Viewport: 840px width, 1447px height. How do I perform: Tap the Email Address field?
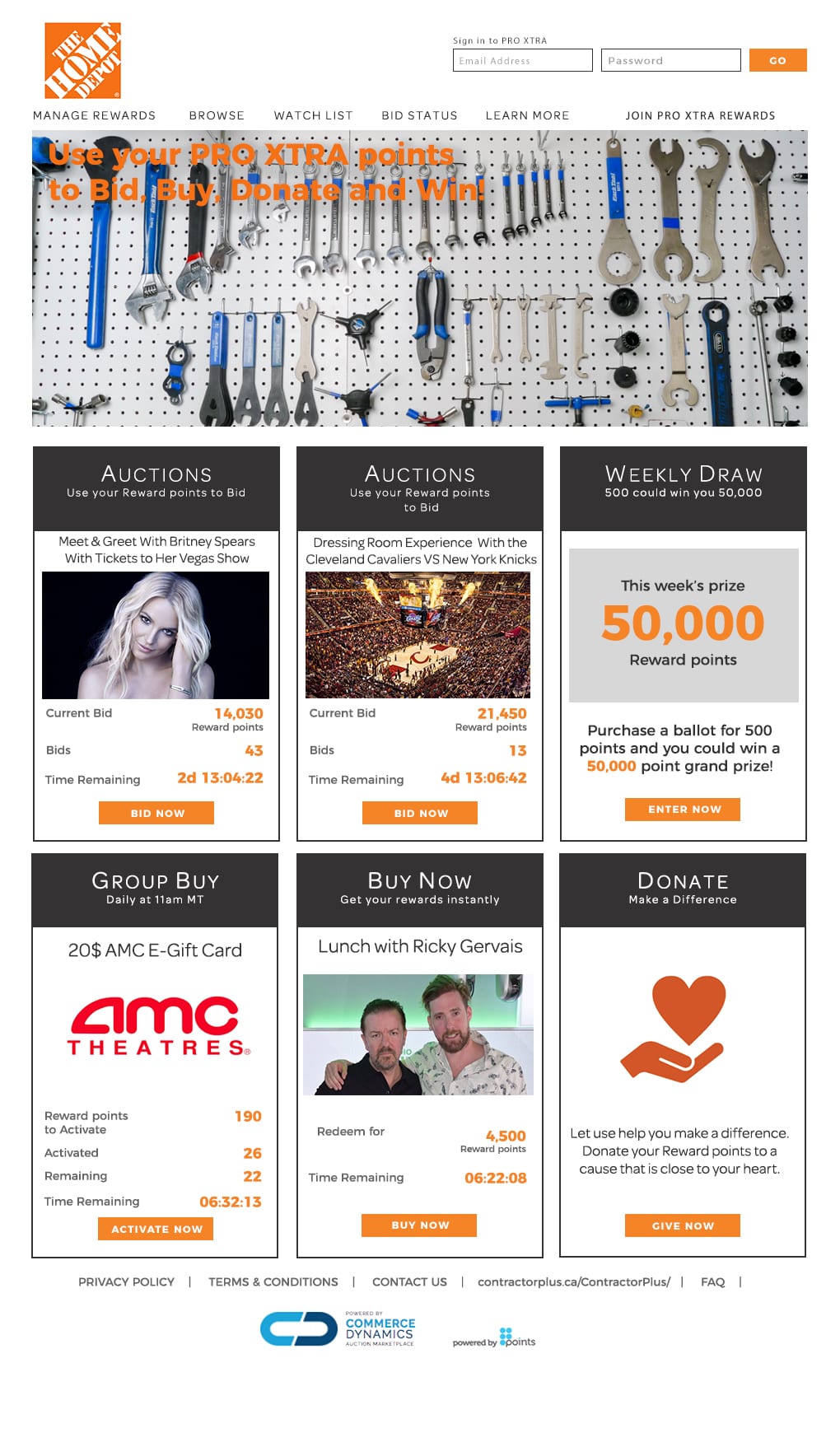(522, 60)
